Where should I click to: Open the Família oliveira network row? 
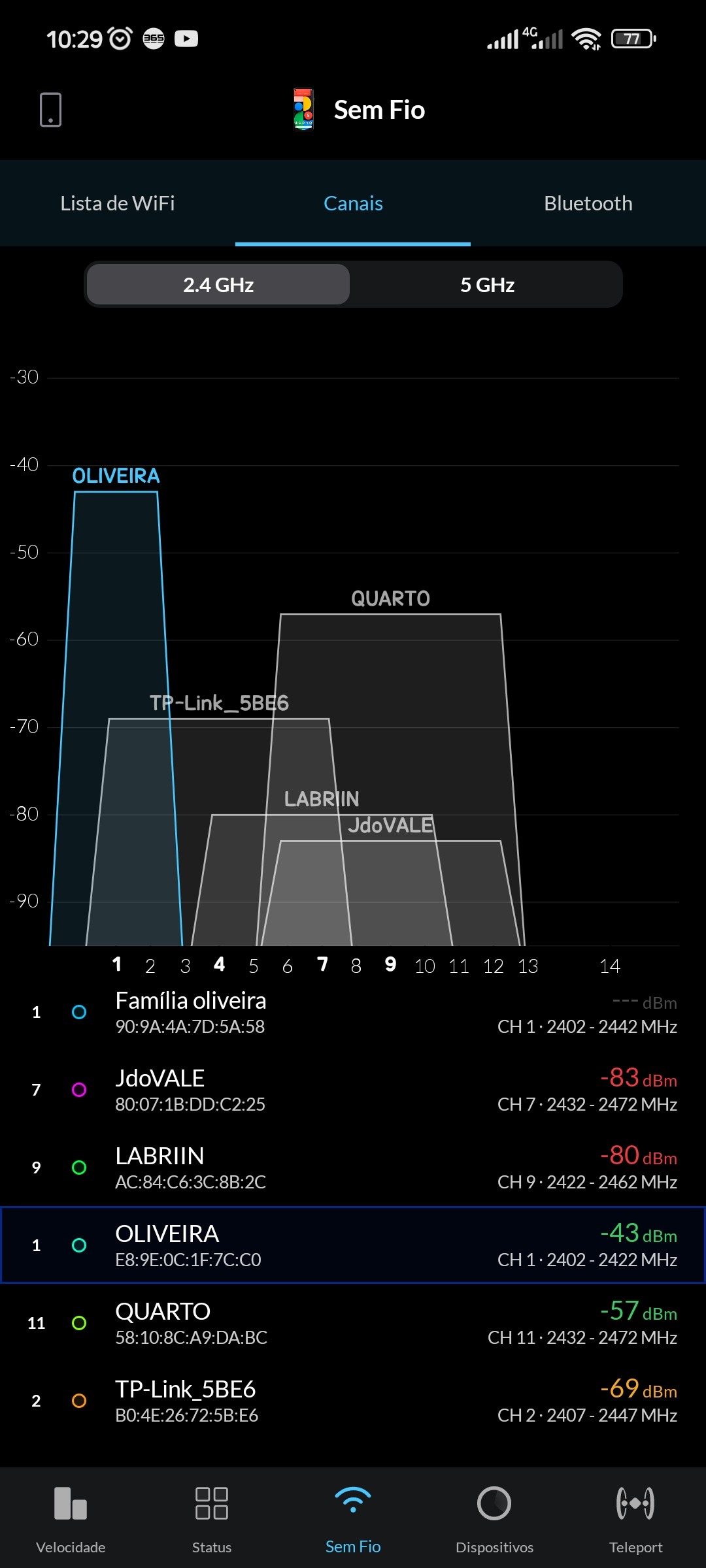click(x=353, y=1013)
